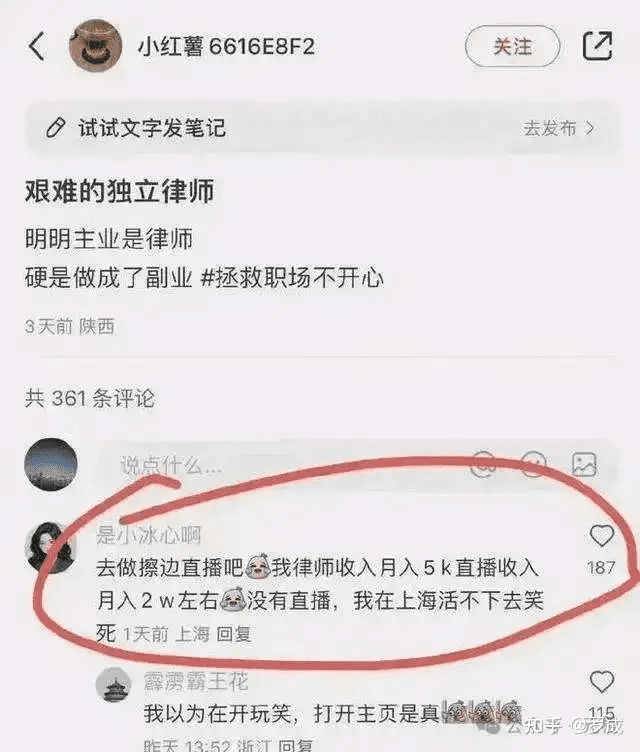Follow user 小红薯 6616E8F2

pos(512,47)
